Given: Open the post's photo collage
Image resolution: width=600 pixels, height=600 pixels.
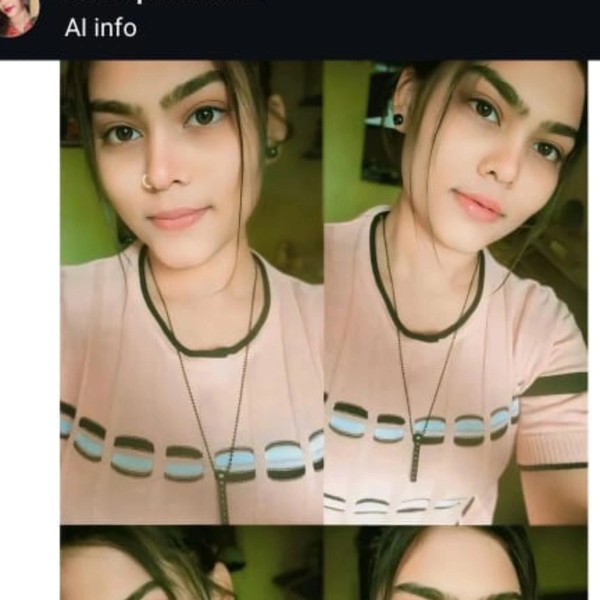Looking at the screenshot, I should point(323,300).
